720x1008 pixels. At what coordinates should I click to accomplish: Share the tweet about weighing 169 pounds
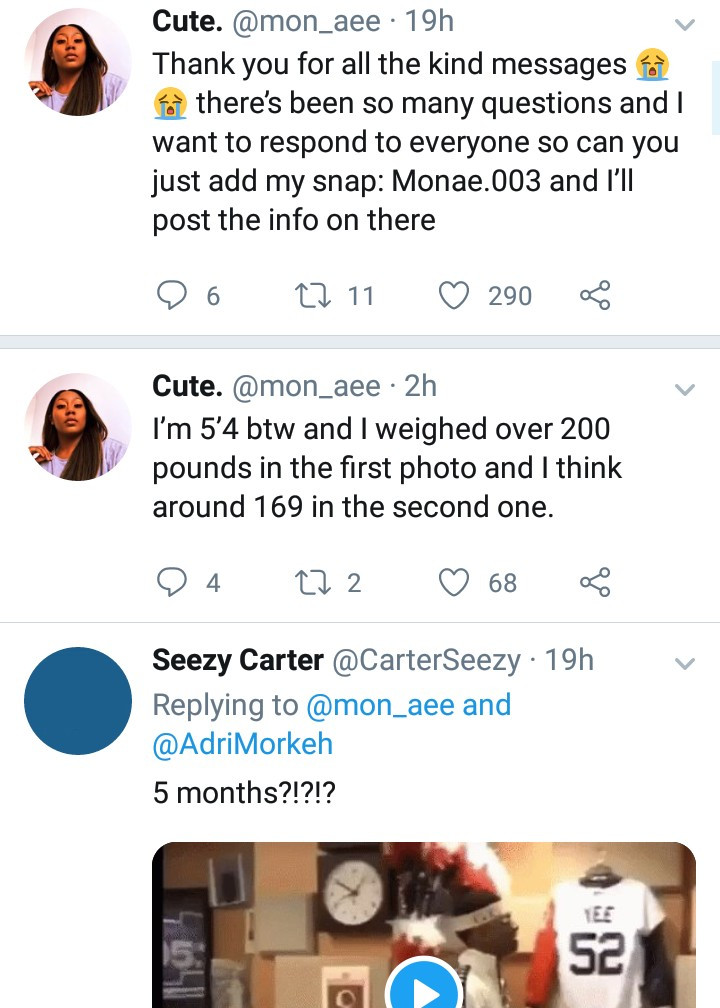(595, 582)
